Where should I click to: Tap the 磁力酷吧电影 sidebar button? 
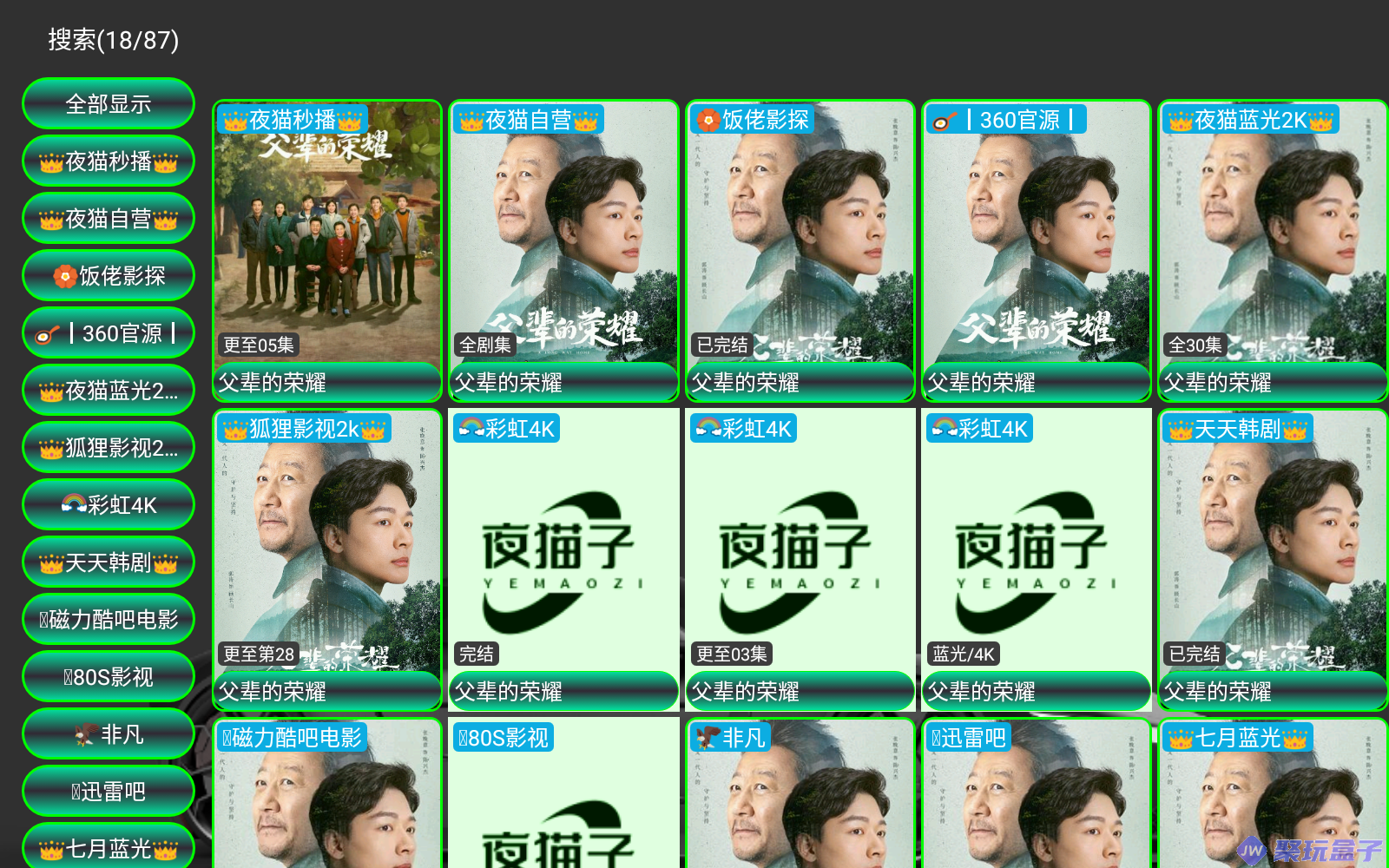coord(109,620)
